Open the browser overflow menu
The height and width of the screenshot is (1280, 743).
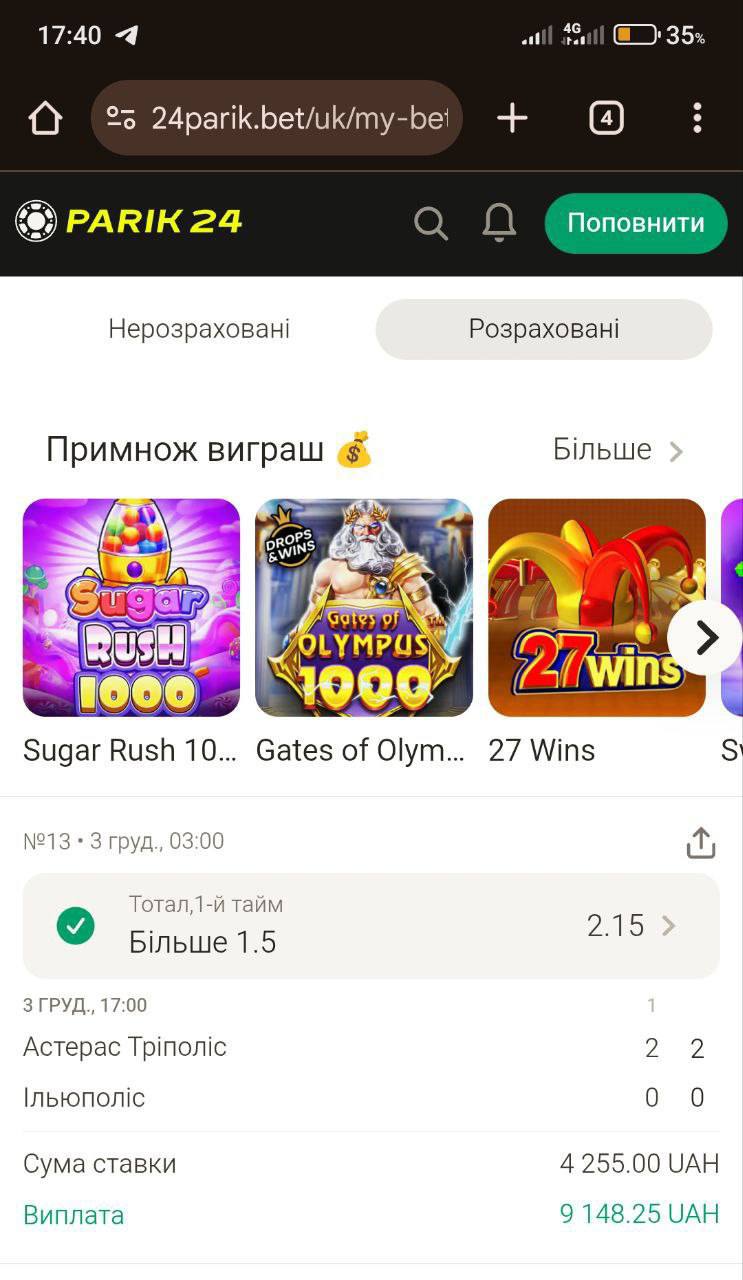697,119
